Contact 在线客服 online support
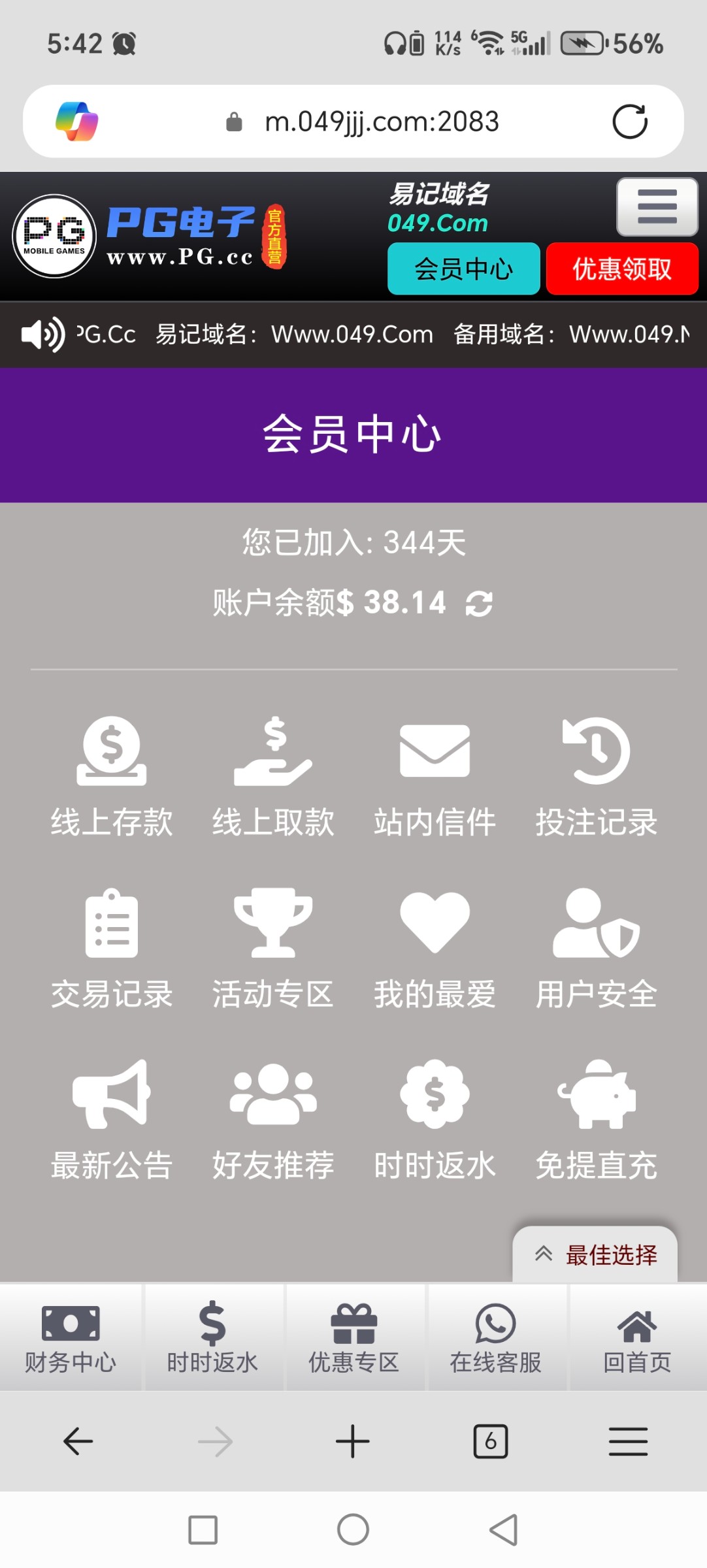The image size is (707, 1568). tap(495, 1337)
